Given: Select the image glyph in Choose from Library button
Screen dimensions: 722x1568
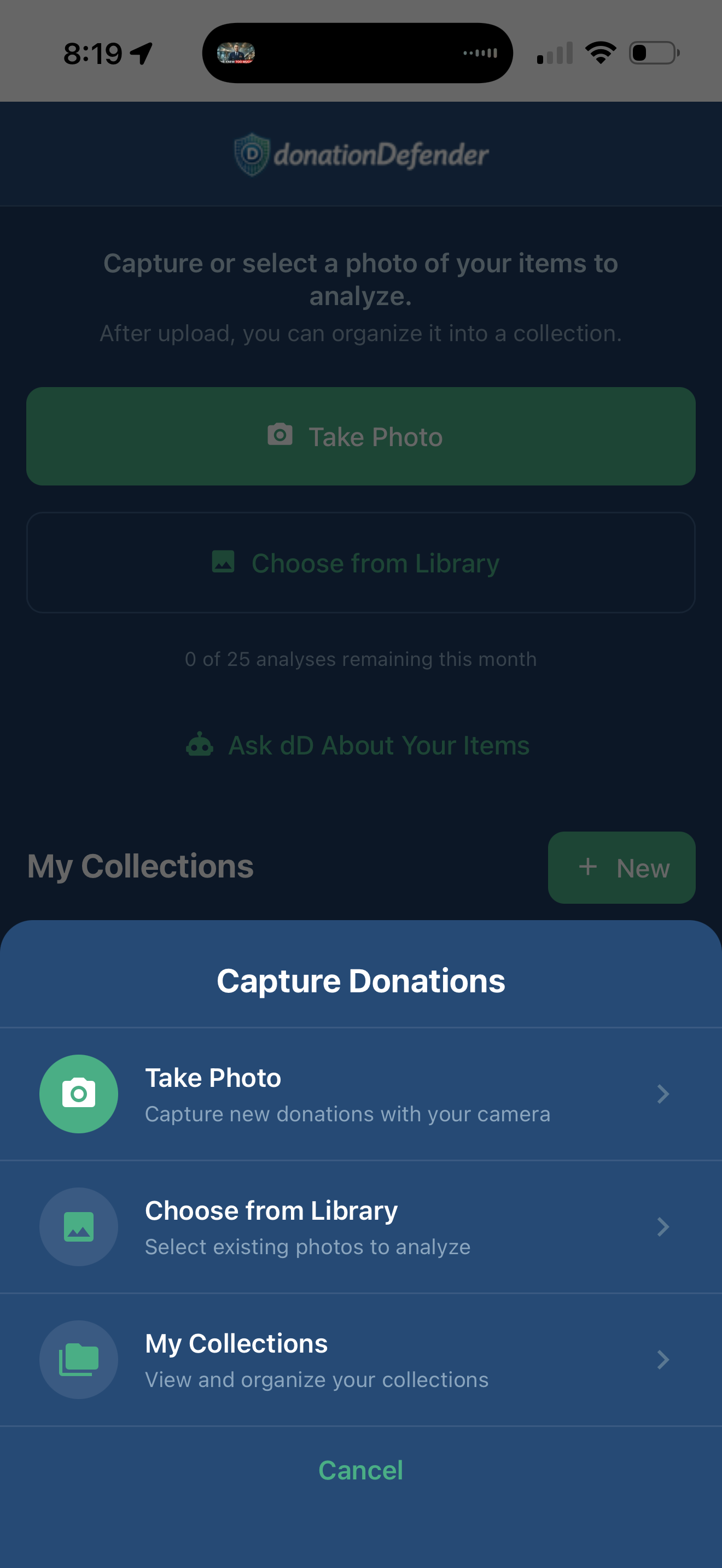Looking at the screenshot, I should (x=223, y=563).
